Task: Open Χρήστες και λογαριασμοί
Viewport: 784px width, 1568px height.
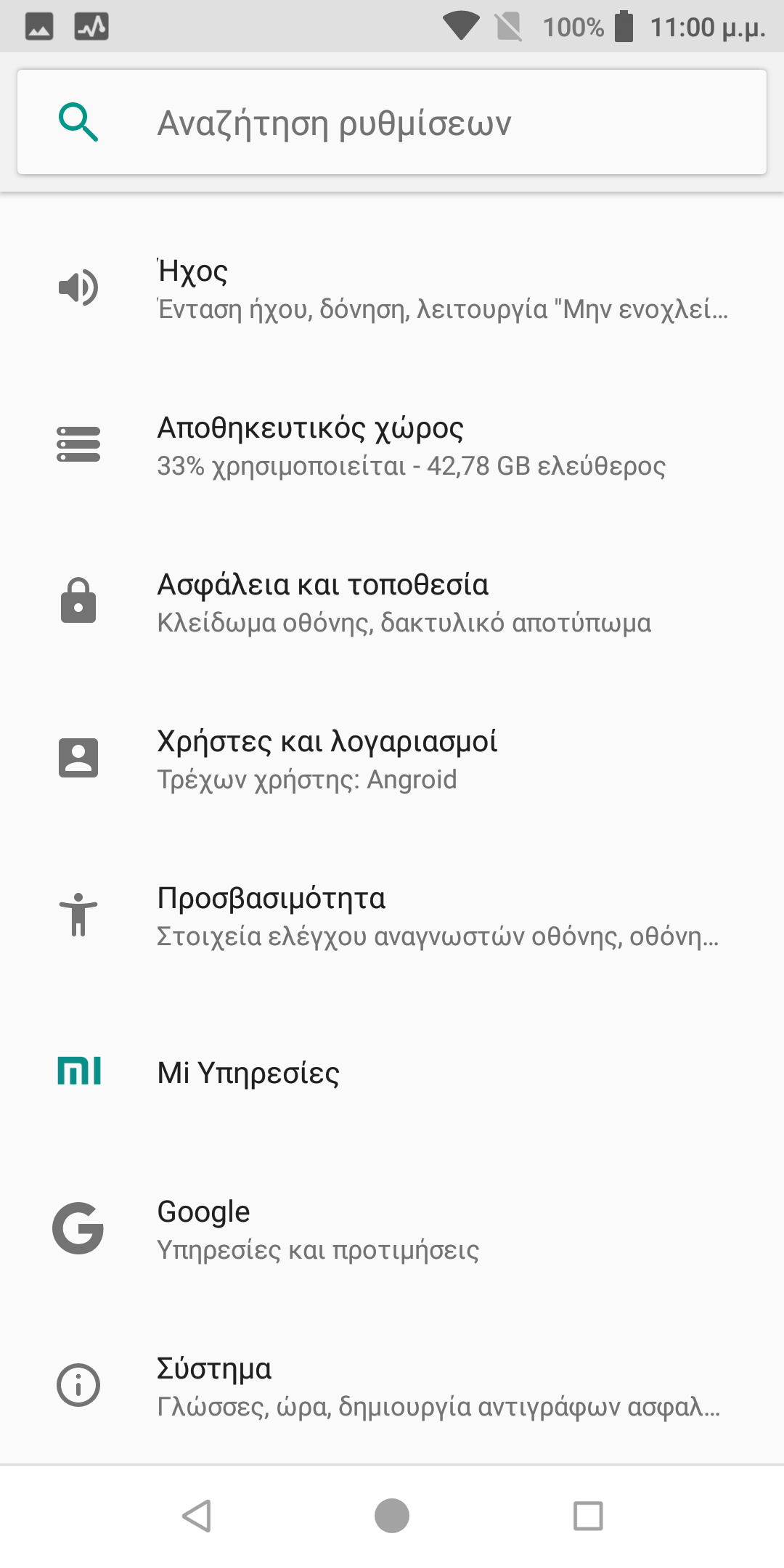Action: (x=392, y=759)
